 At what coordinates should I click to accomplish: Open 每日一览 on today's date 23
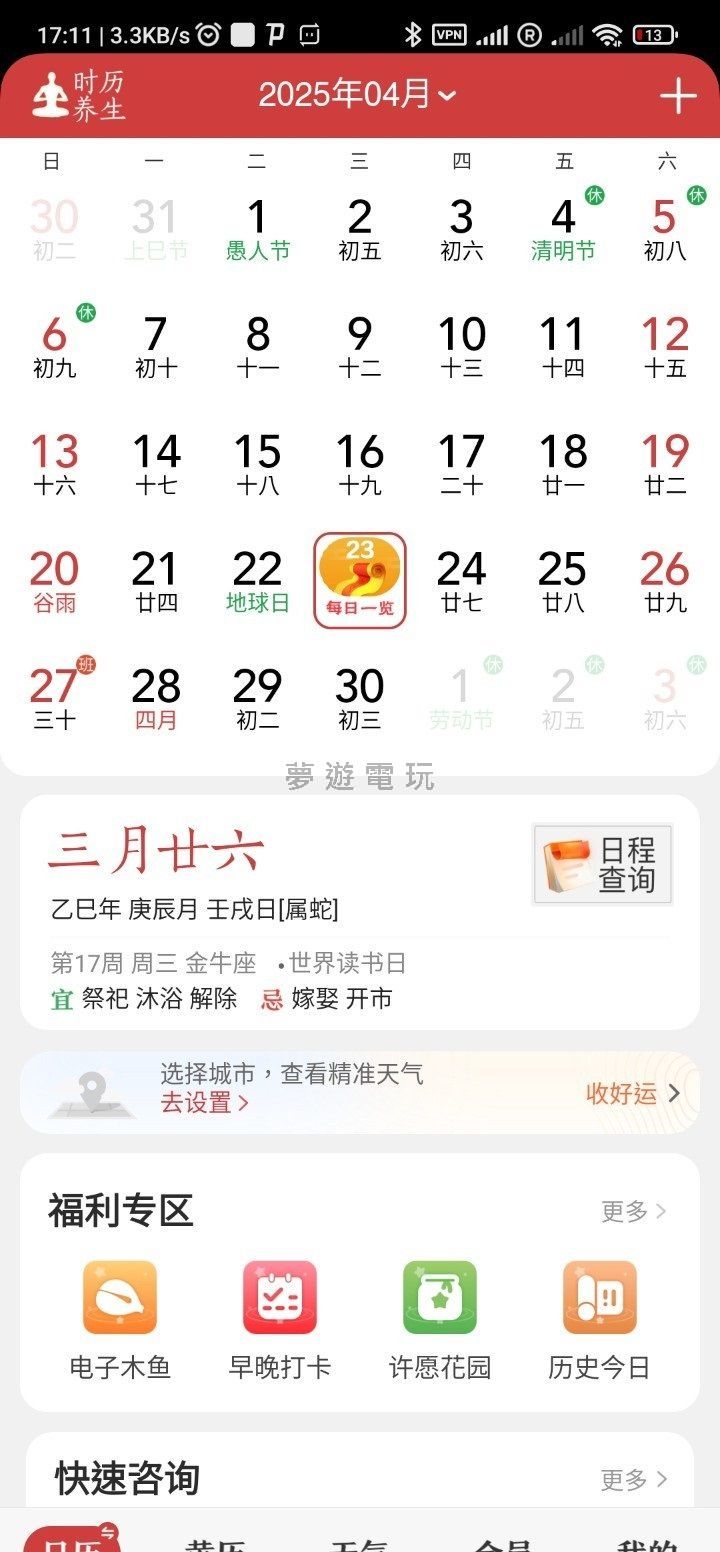pos(360,581)
